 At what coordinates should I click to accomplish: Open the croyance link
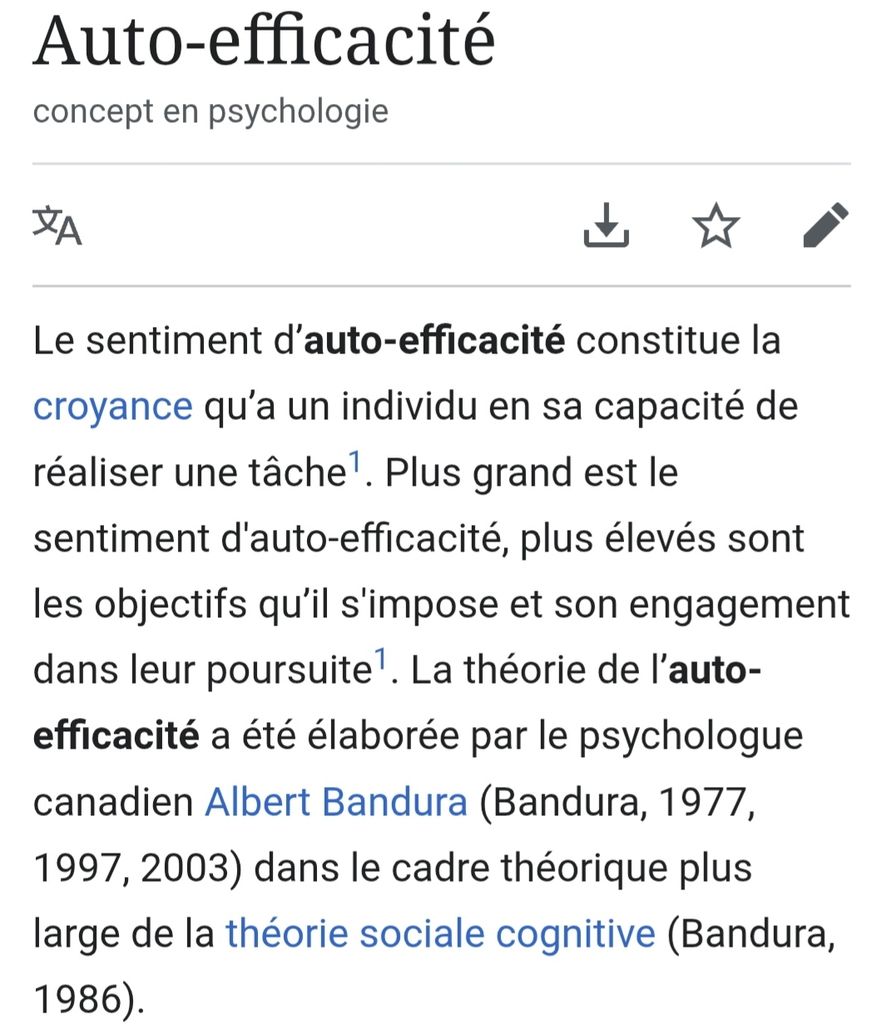(112, 407)
